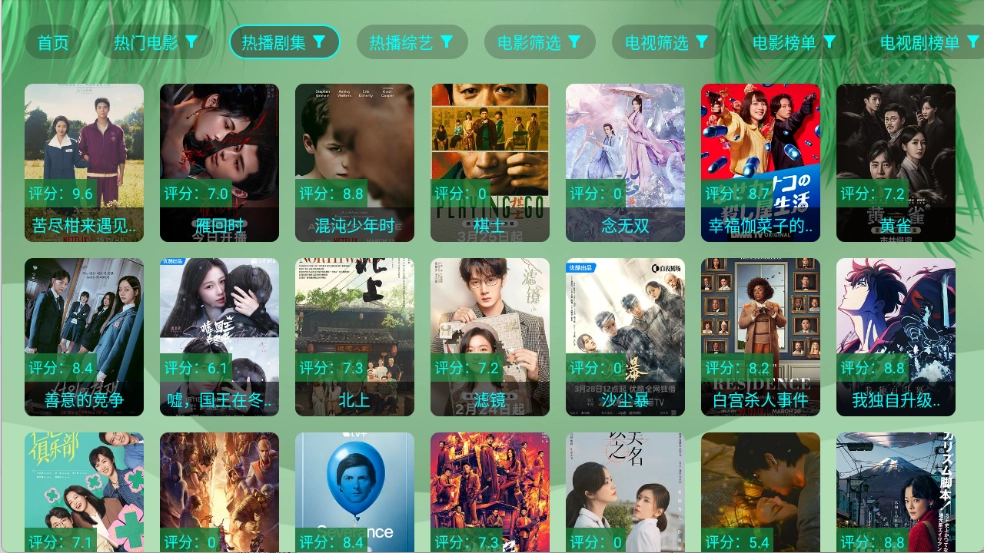Screen dimensions: 984x553
Task: Open the 沙尘暴 poster
Action: (625, 337)
